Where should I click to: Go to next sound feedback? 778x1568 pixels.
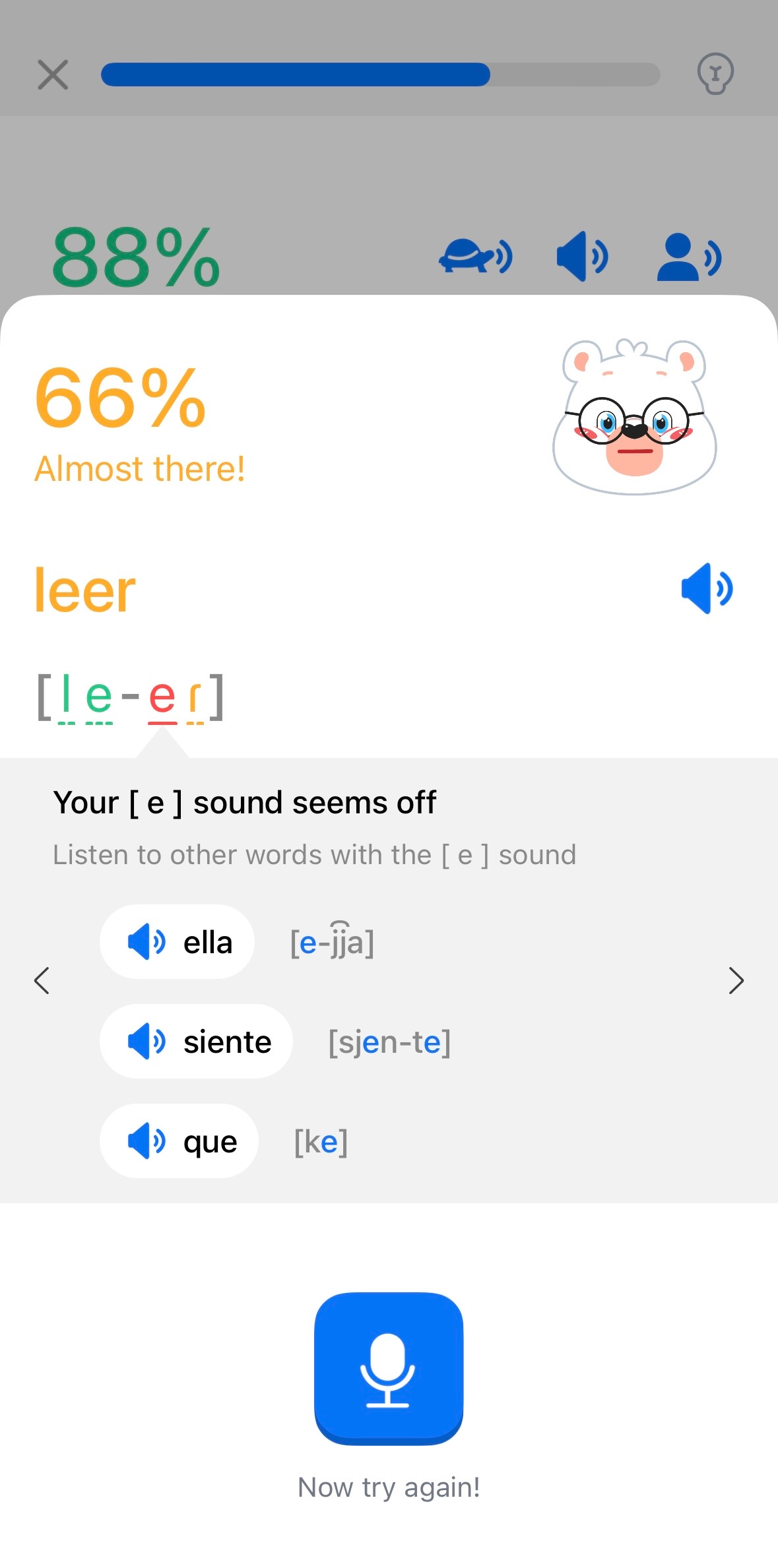tap(736, 980)
